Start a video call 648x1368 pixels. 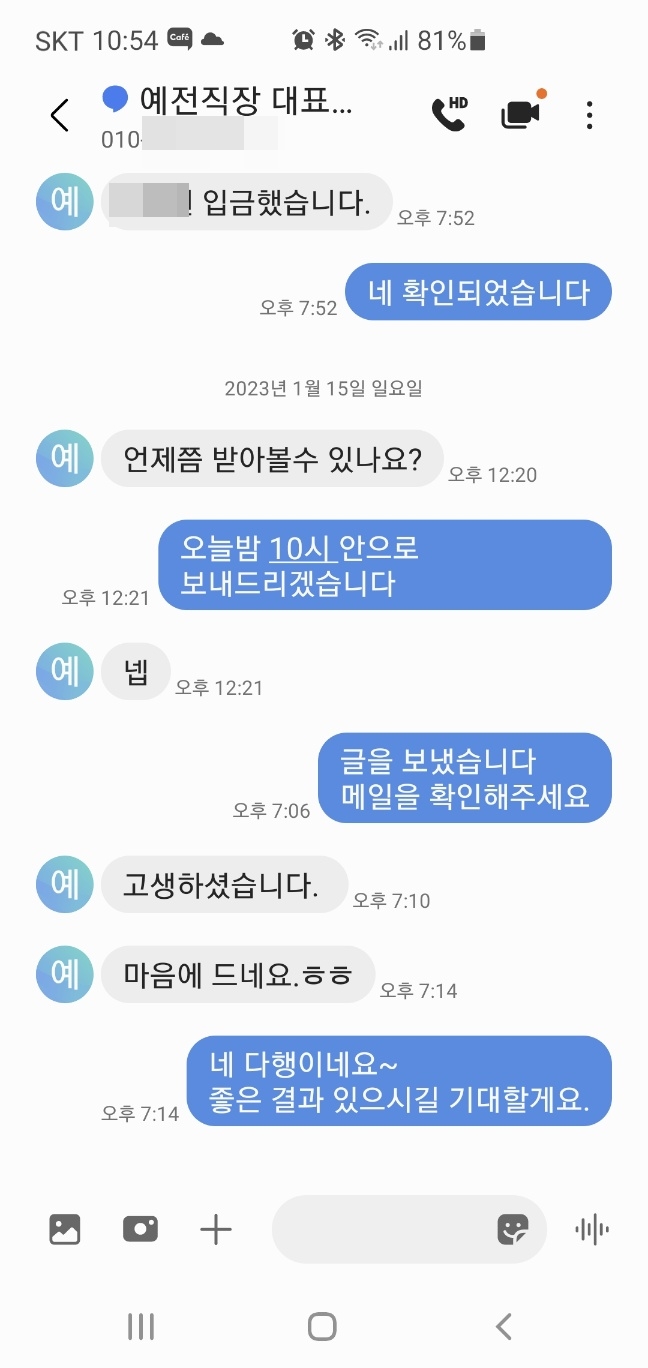tap(520, 114)
